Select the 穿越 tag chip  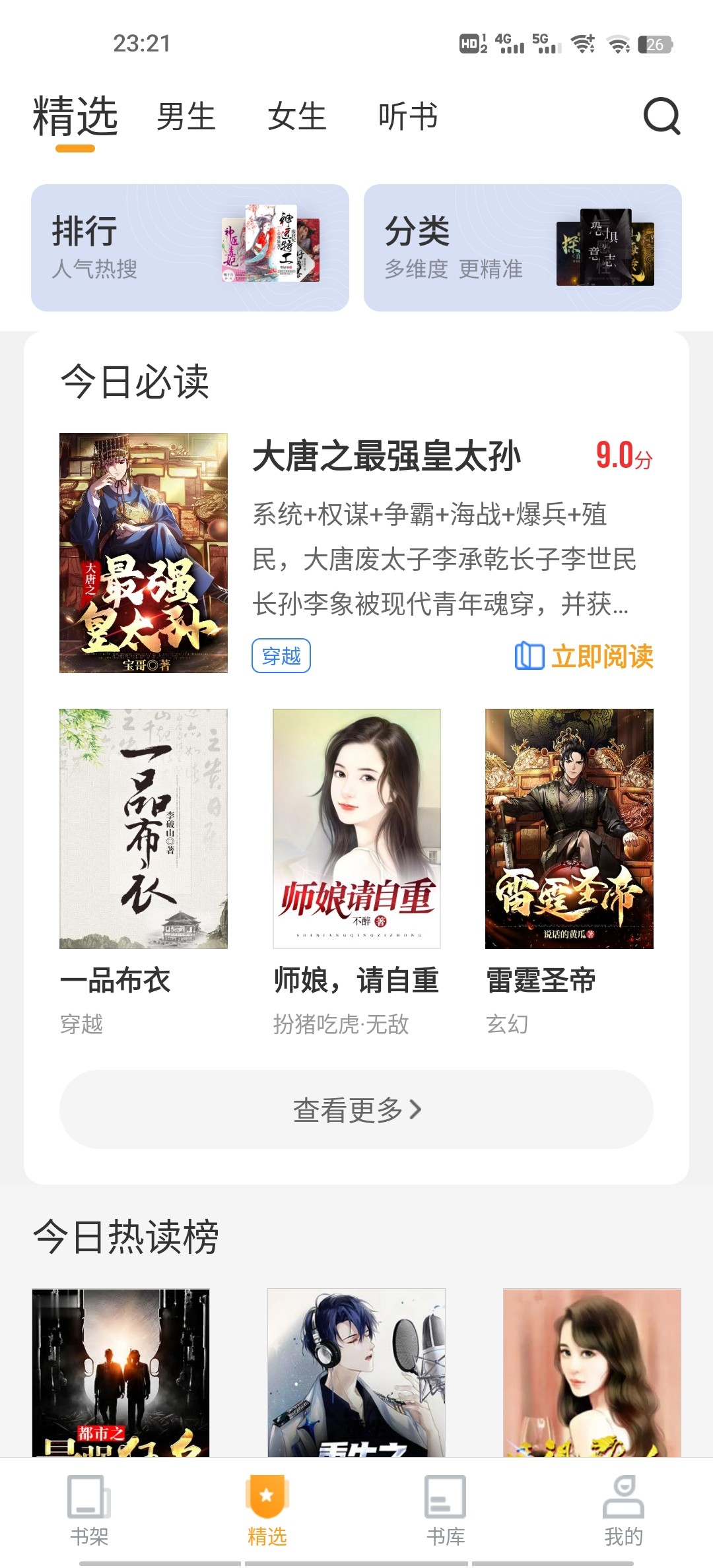[x=281, y=656]
